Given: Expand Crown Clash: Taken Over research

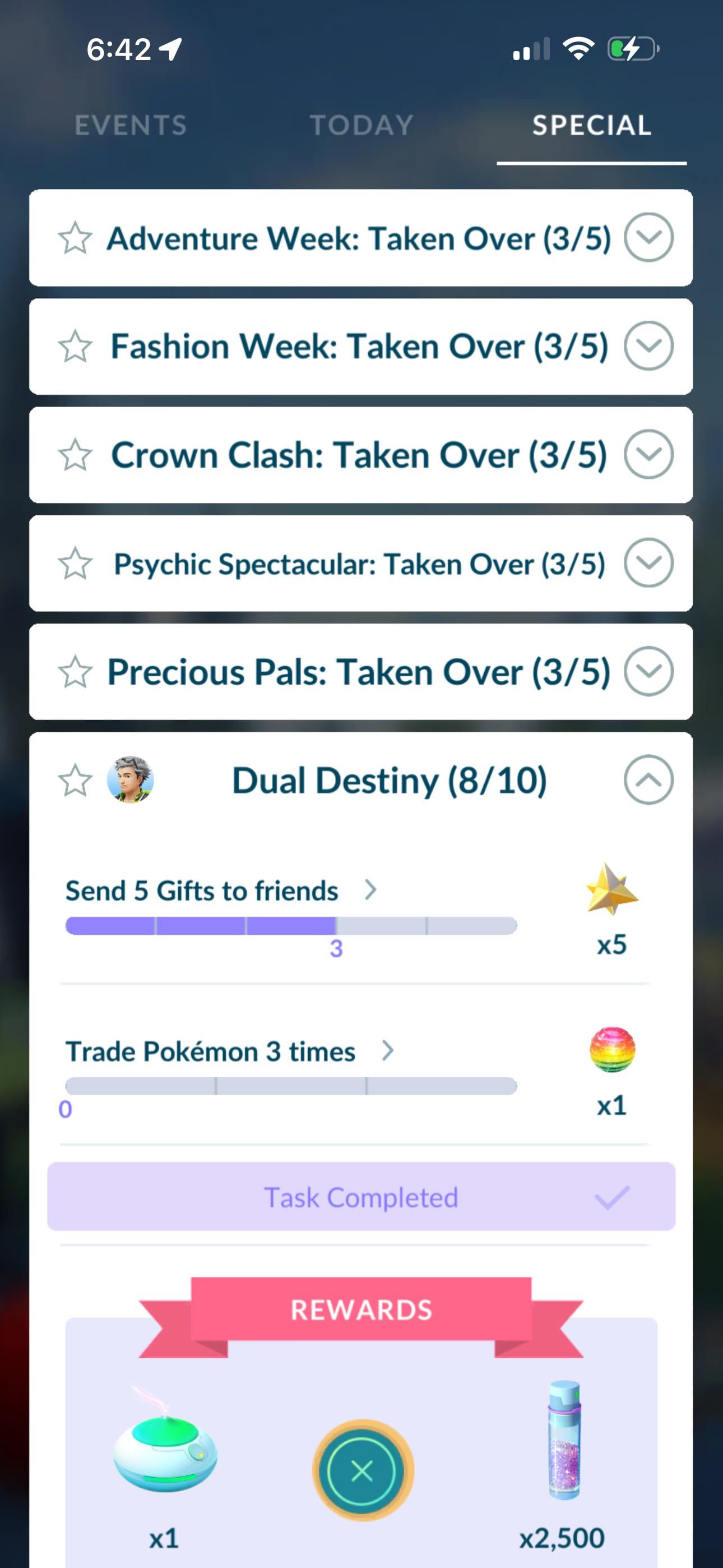Looking at the screenshot, I should [x=648, y=454].
